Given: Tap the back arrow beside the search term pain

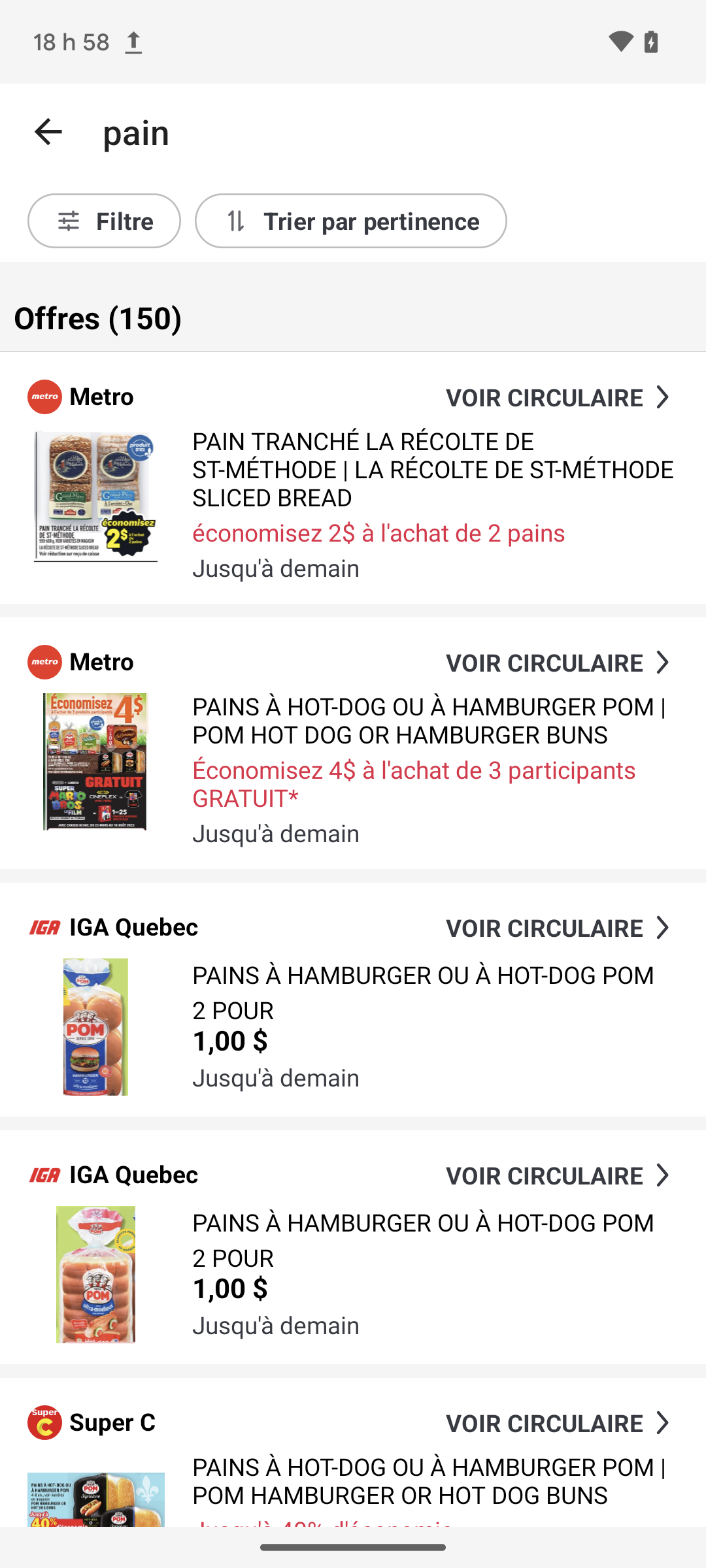Looking at the screenshot, I should [x=47, y=132].
